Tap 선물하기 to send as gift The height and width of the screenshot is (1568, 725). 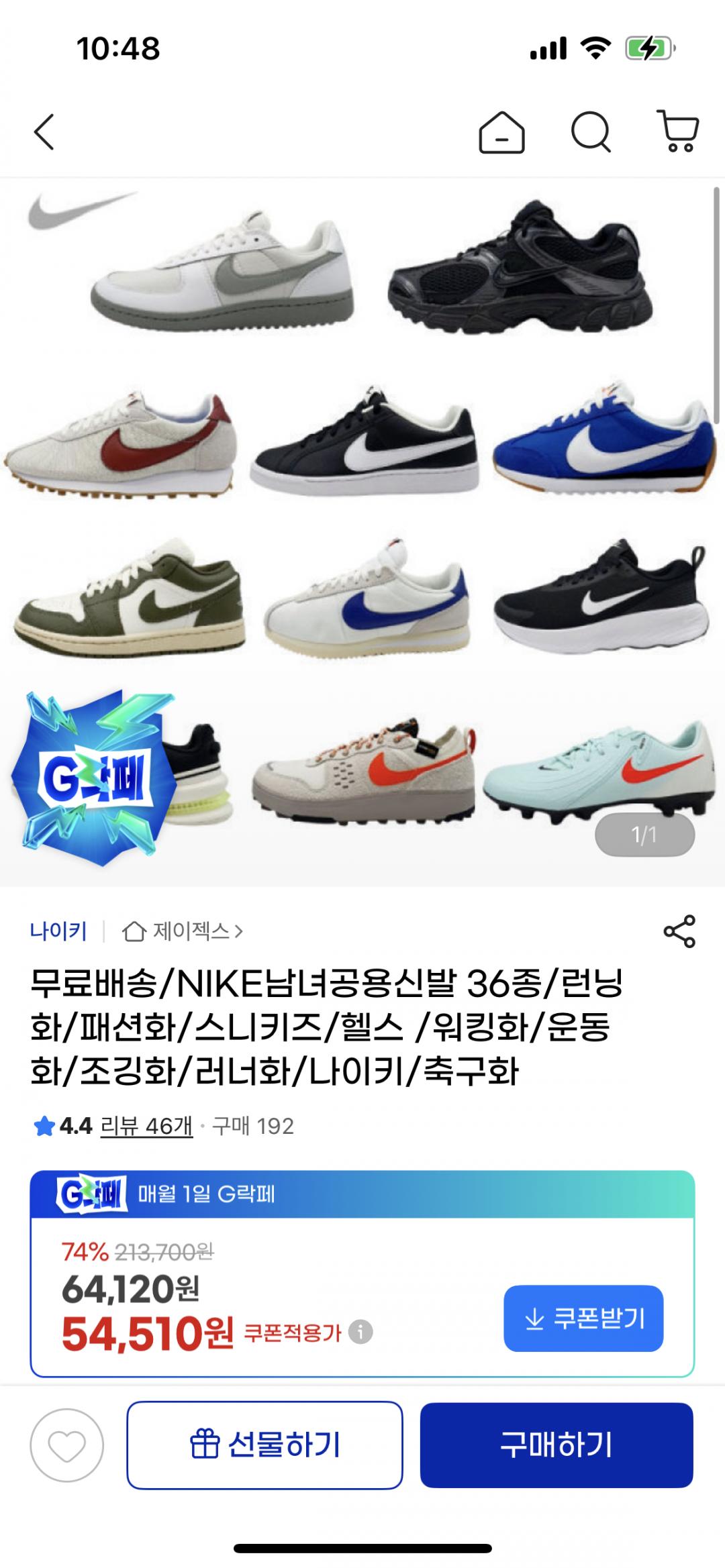point(264,1445)
